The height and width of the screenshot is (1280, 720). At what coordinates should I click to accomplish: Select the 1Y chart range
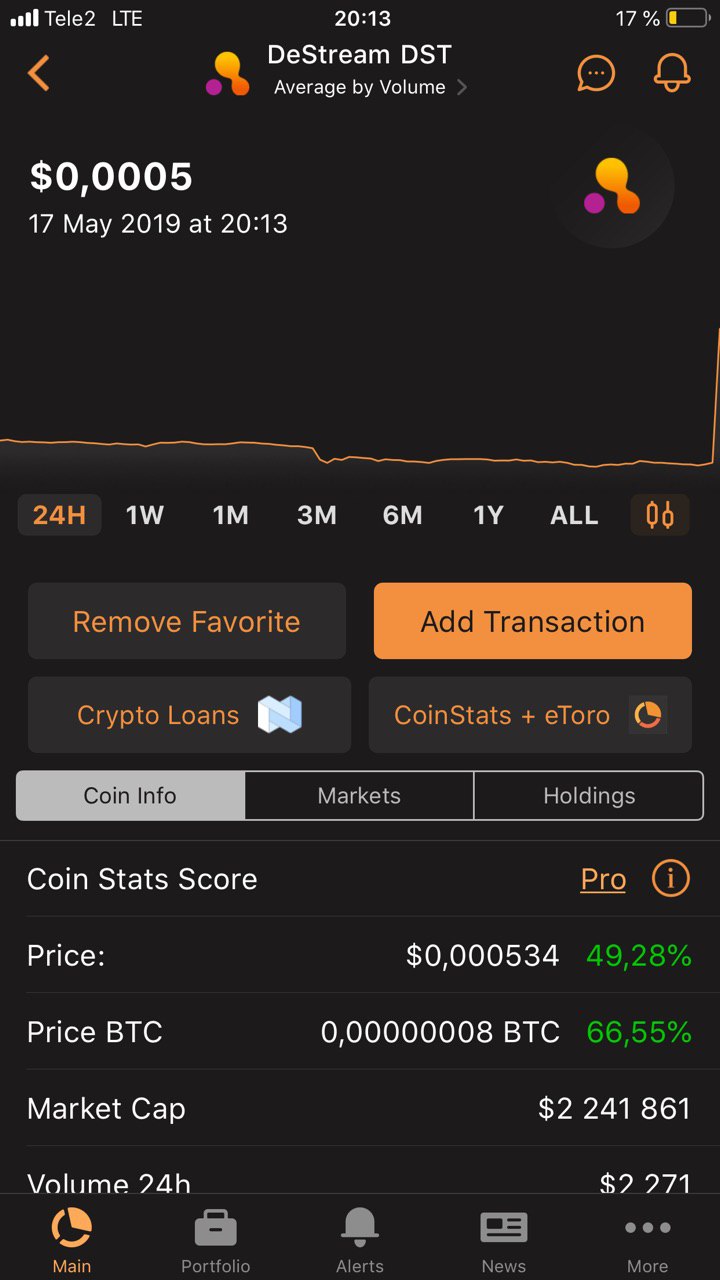(488, 515)
